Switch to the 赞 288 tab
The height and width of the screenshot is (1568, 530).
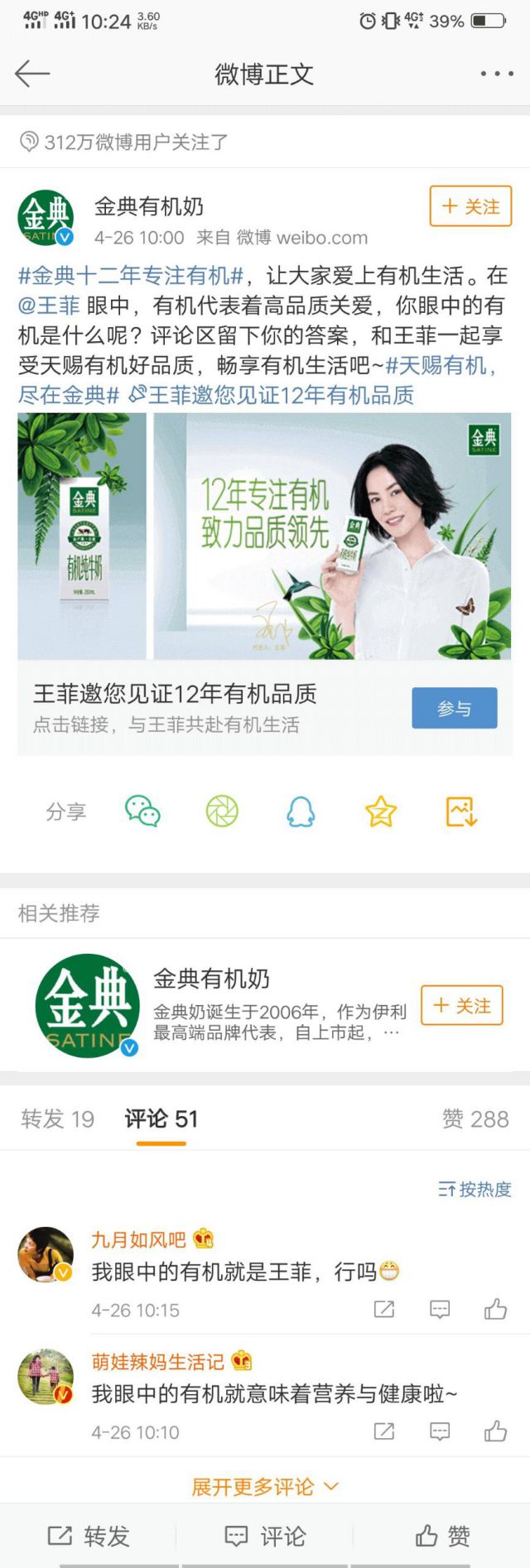tap(475, 1119)
